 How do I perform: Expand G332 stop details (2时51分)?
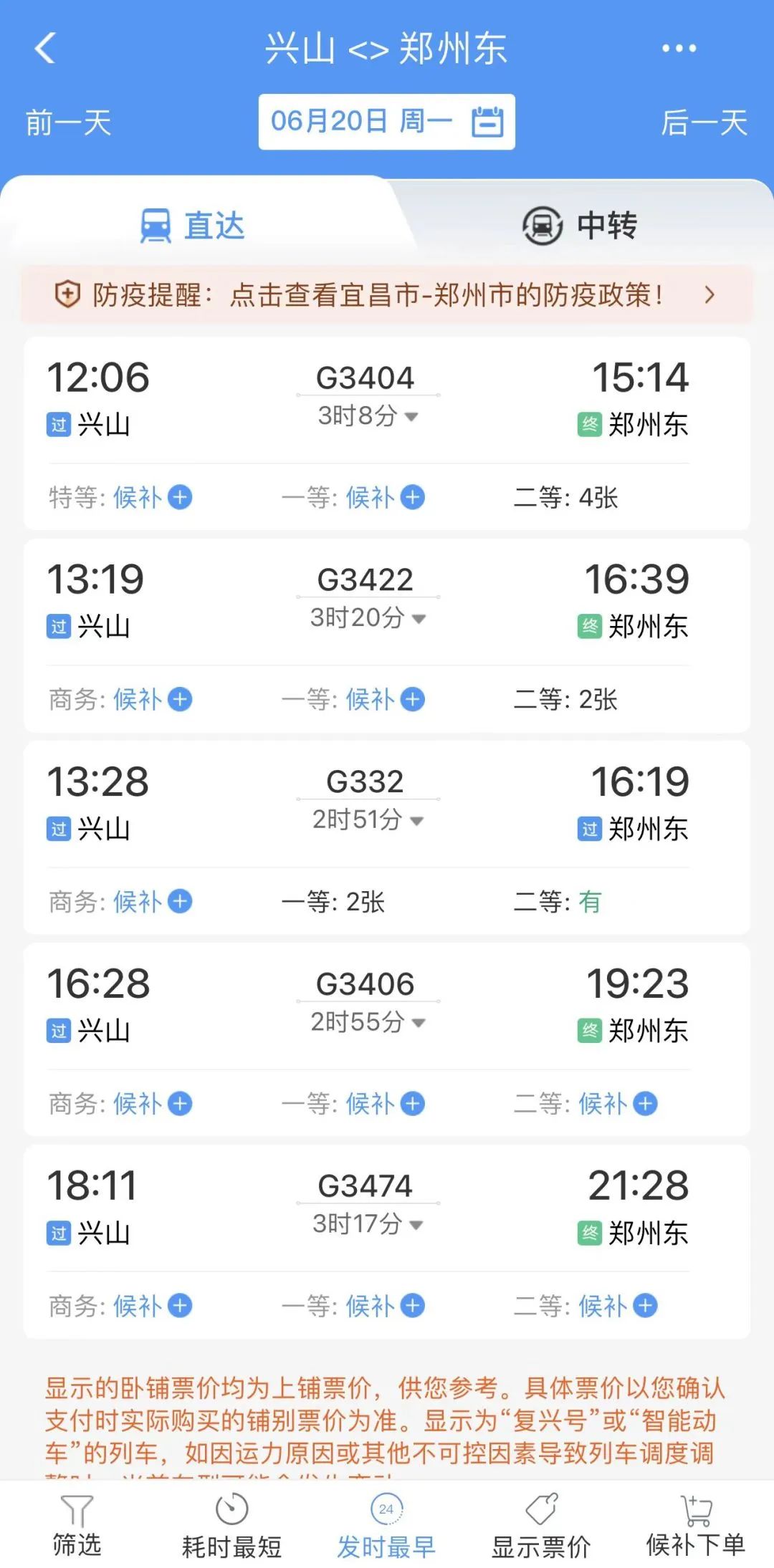pos(365,822)
